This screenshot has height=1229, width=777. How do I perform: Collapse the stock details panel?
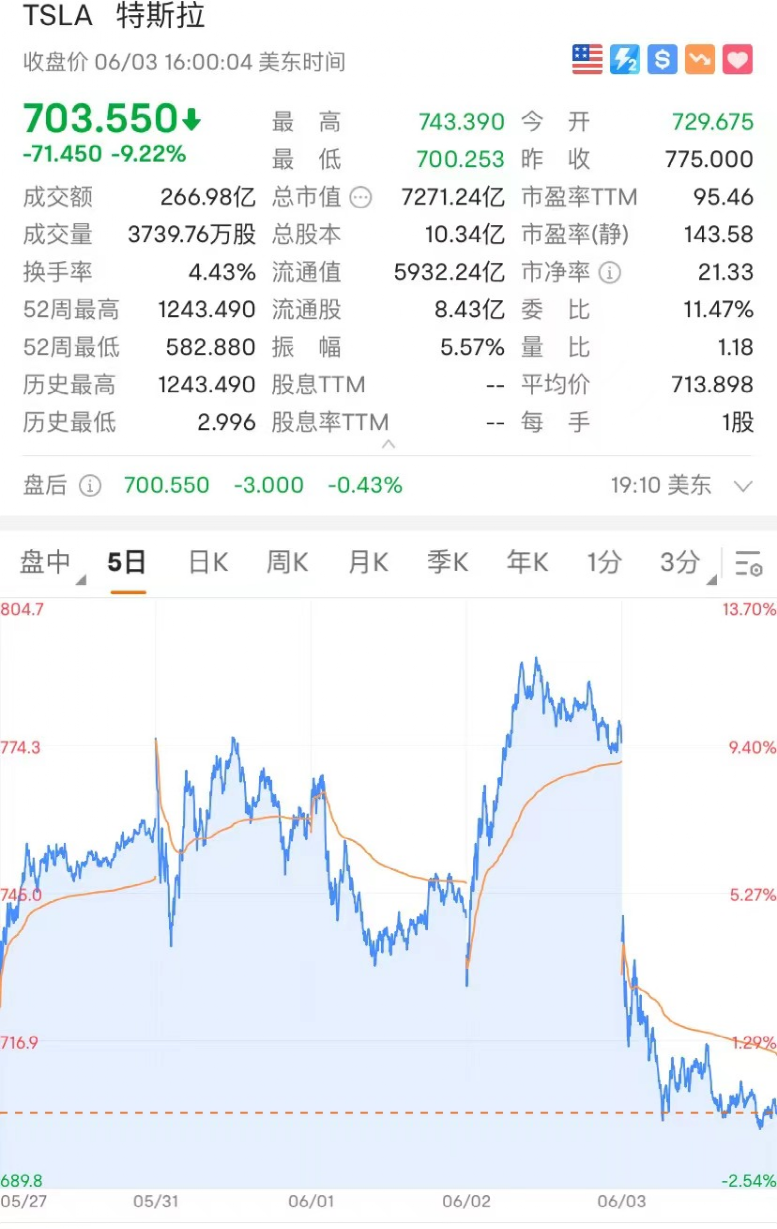point(389,444)
